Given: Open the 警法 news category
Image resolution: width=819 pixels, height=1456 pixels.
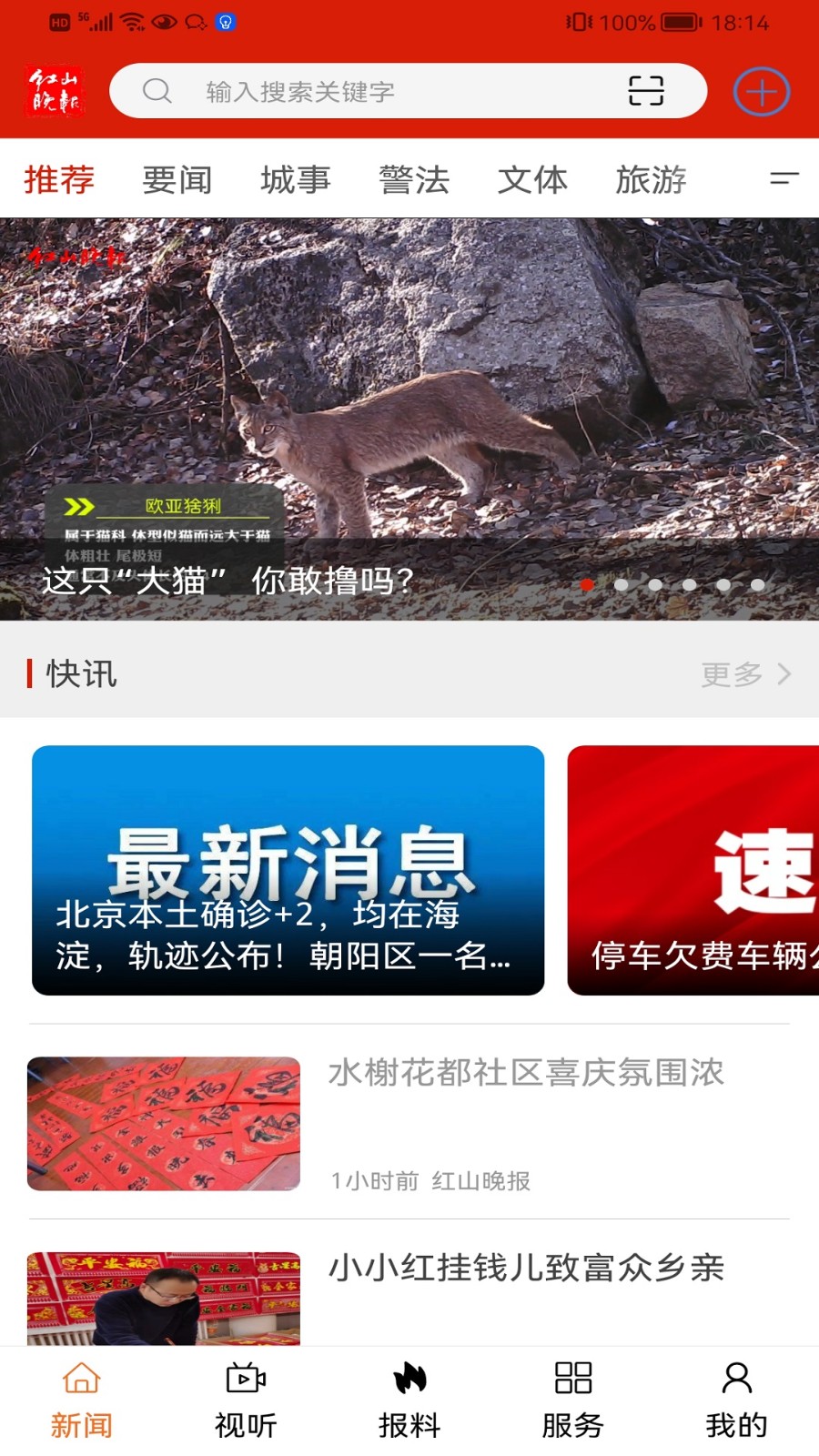Looking at the screenshot, I should pos(415,180).
